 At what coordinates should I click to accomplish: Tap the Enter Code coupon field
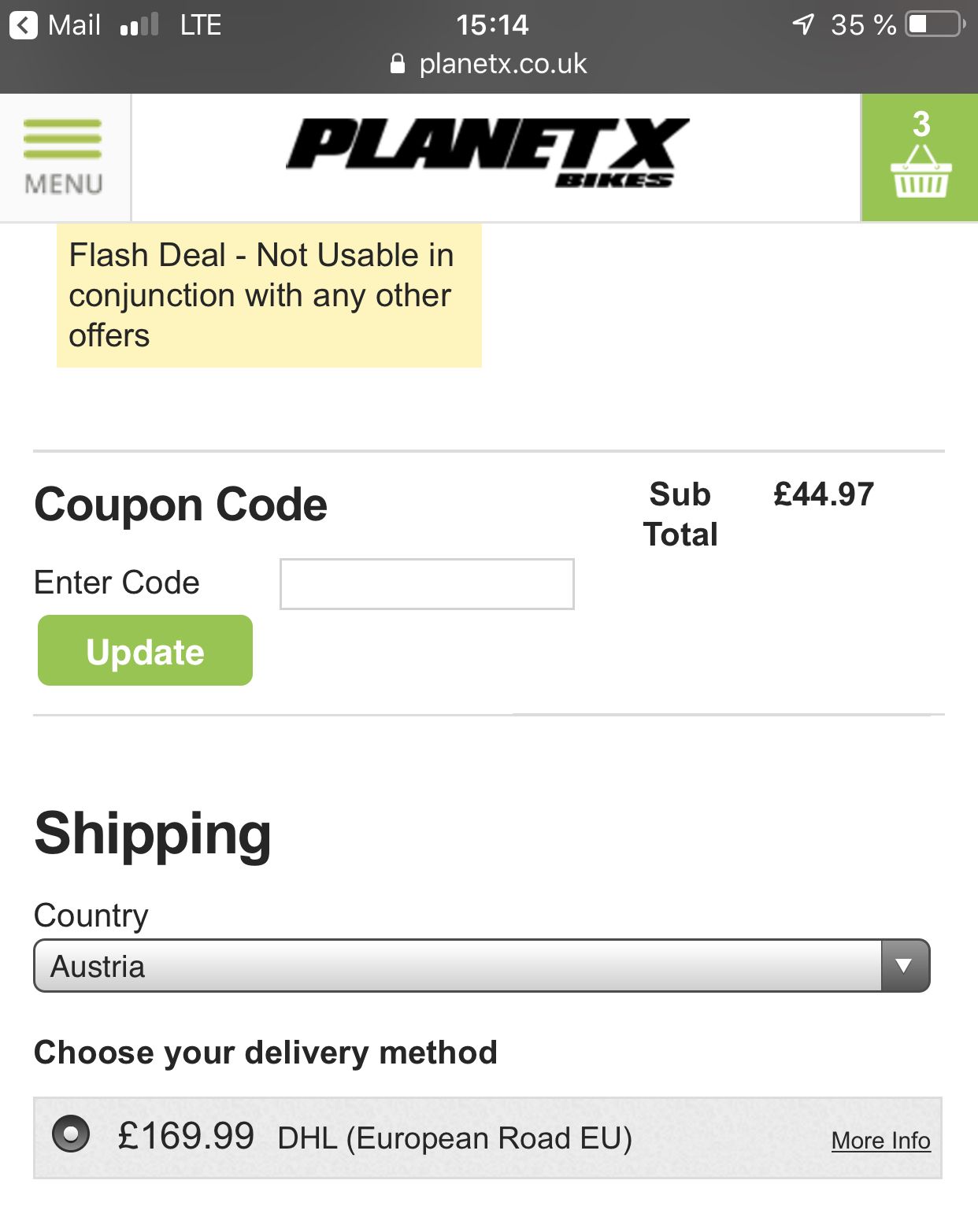point(427,584)
